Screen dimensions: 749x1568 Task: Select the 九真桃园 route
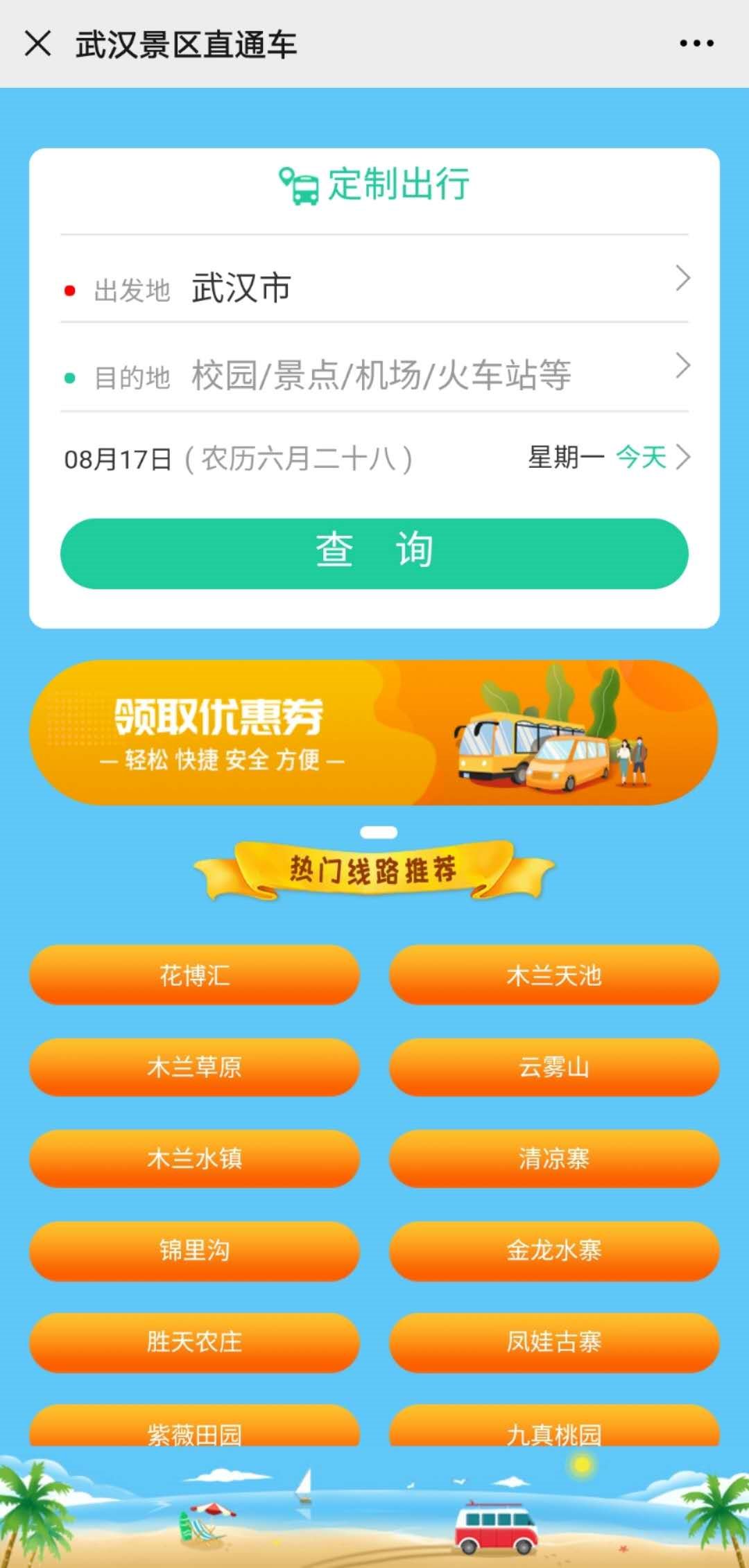tap(554, 1428)
